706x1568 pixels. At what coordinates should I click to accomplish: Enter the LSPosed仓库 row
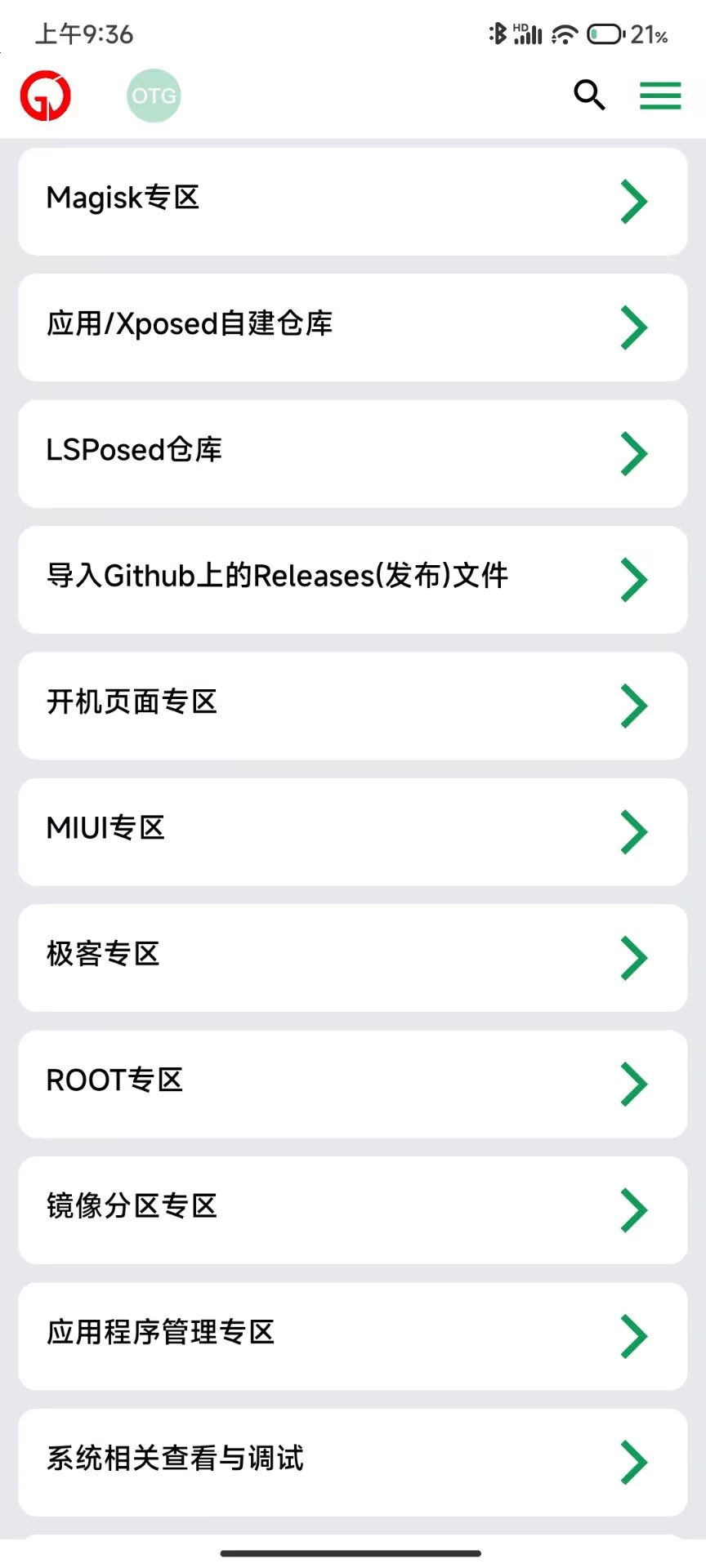(x=352, y=453)
